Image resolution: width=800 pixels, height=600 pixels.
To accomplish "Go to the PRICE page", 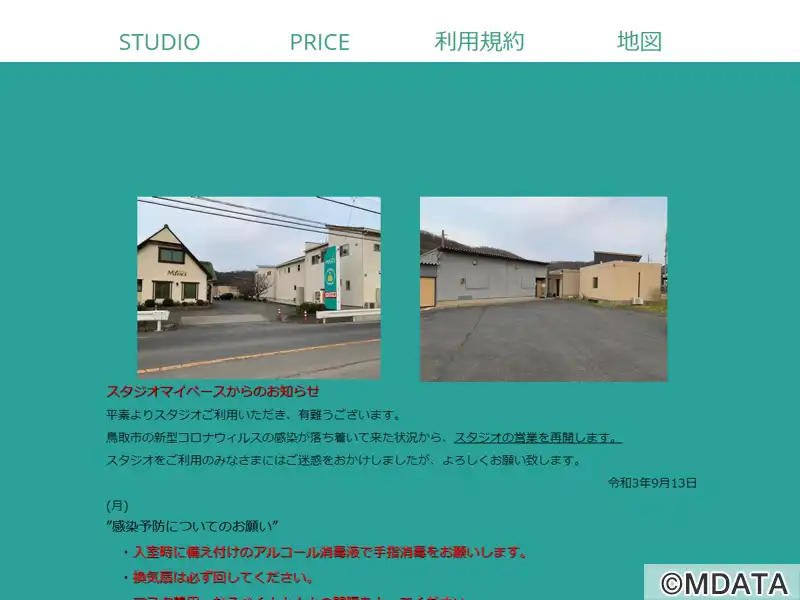I will click(x=319, y=42).
